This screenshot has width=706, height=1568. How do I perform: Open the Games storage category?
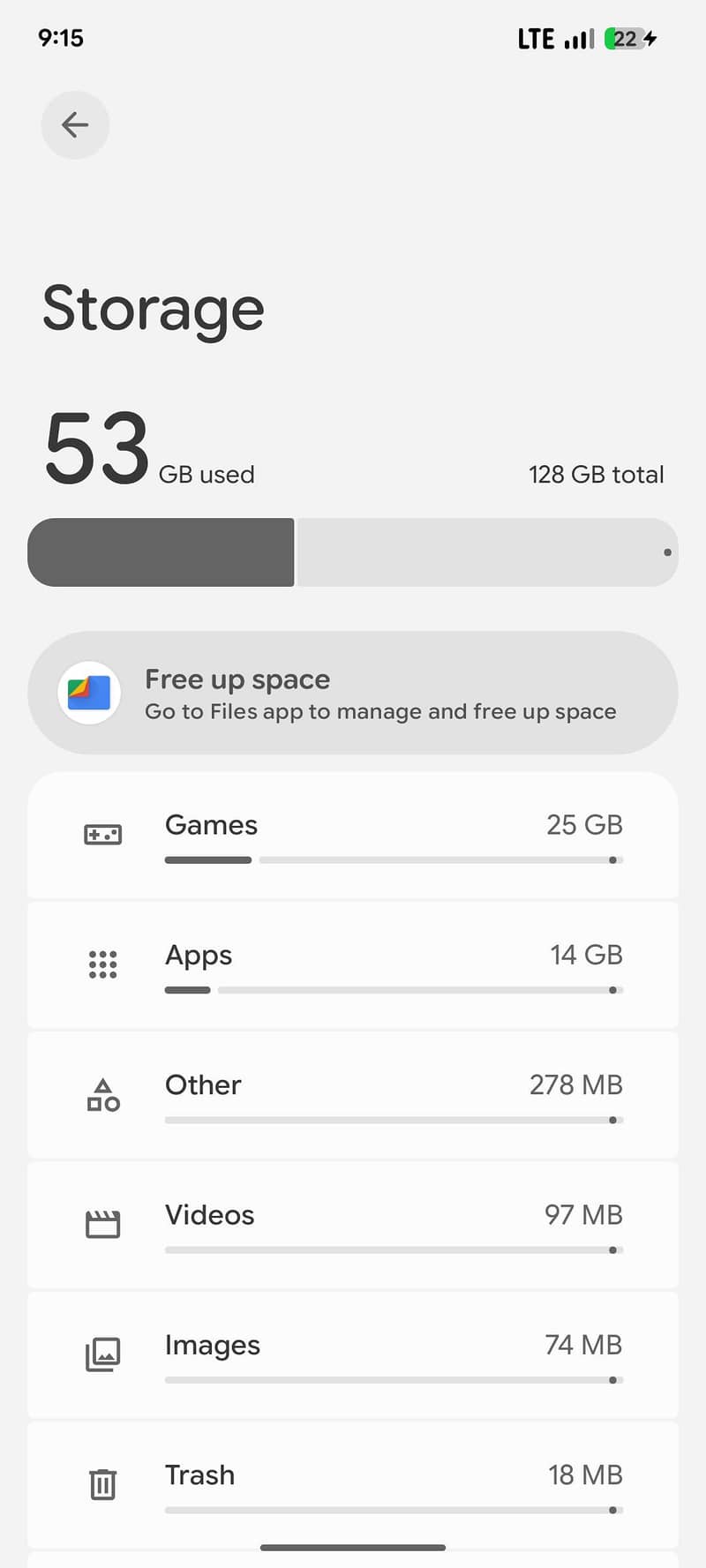point(353,834)
